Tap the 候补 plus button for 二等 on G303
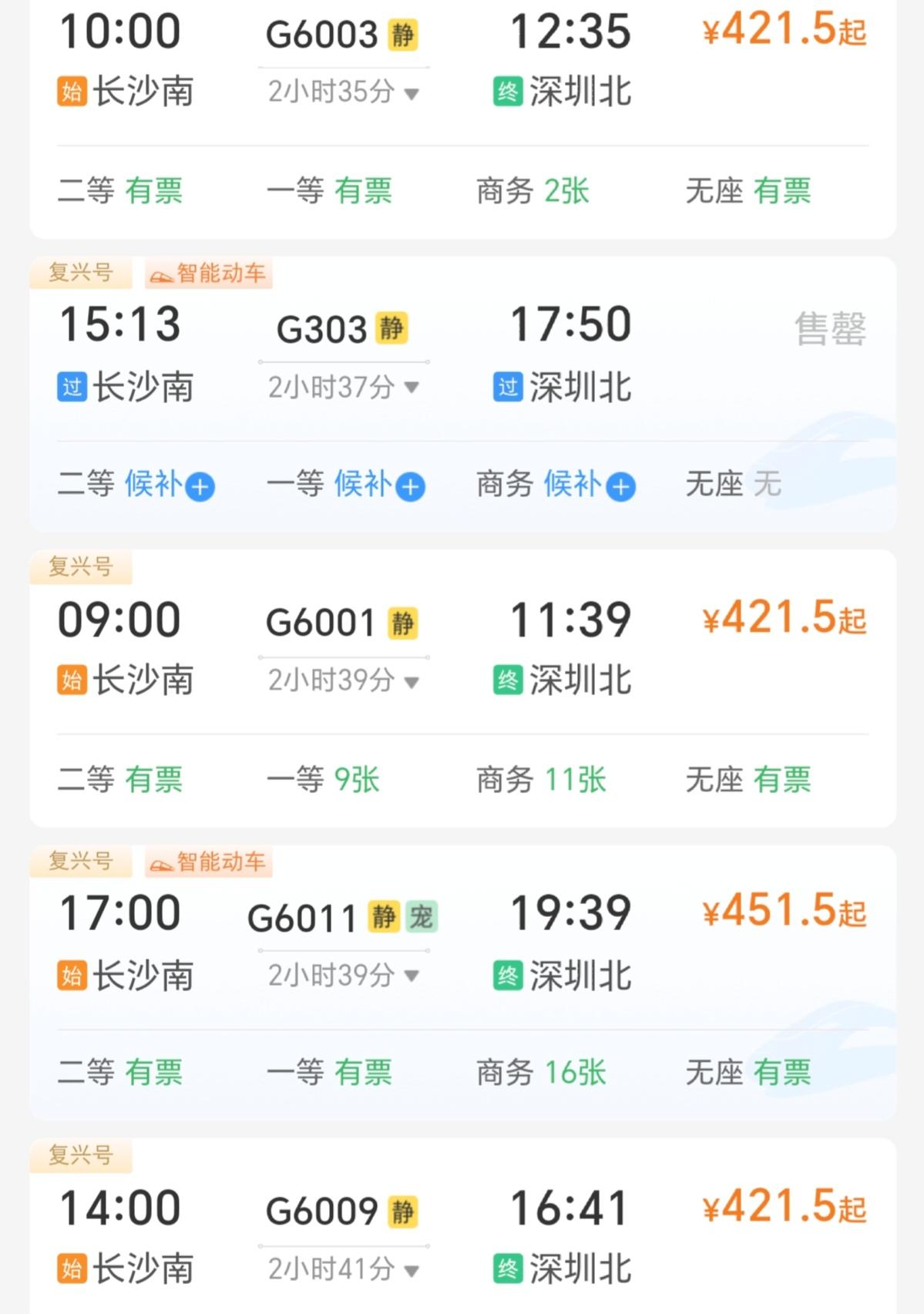 201,486
